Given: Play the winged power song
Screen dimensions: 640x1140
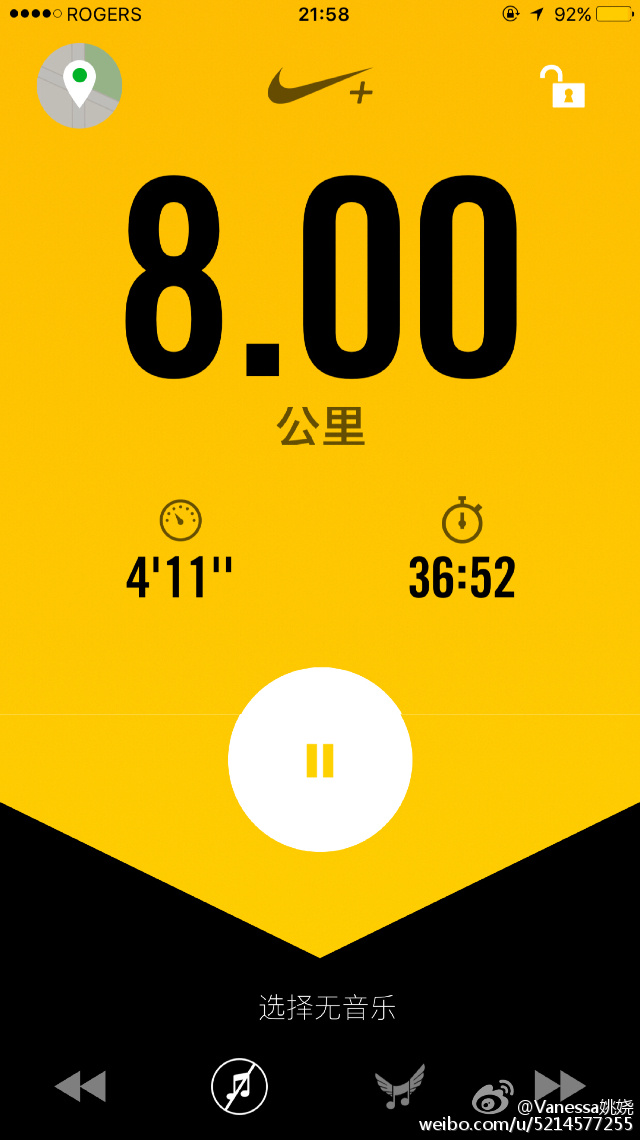Looking at the screenshot, I should point(399,1086).
